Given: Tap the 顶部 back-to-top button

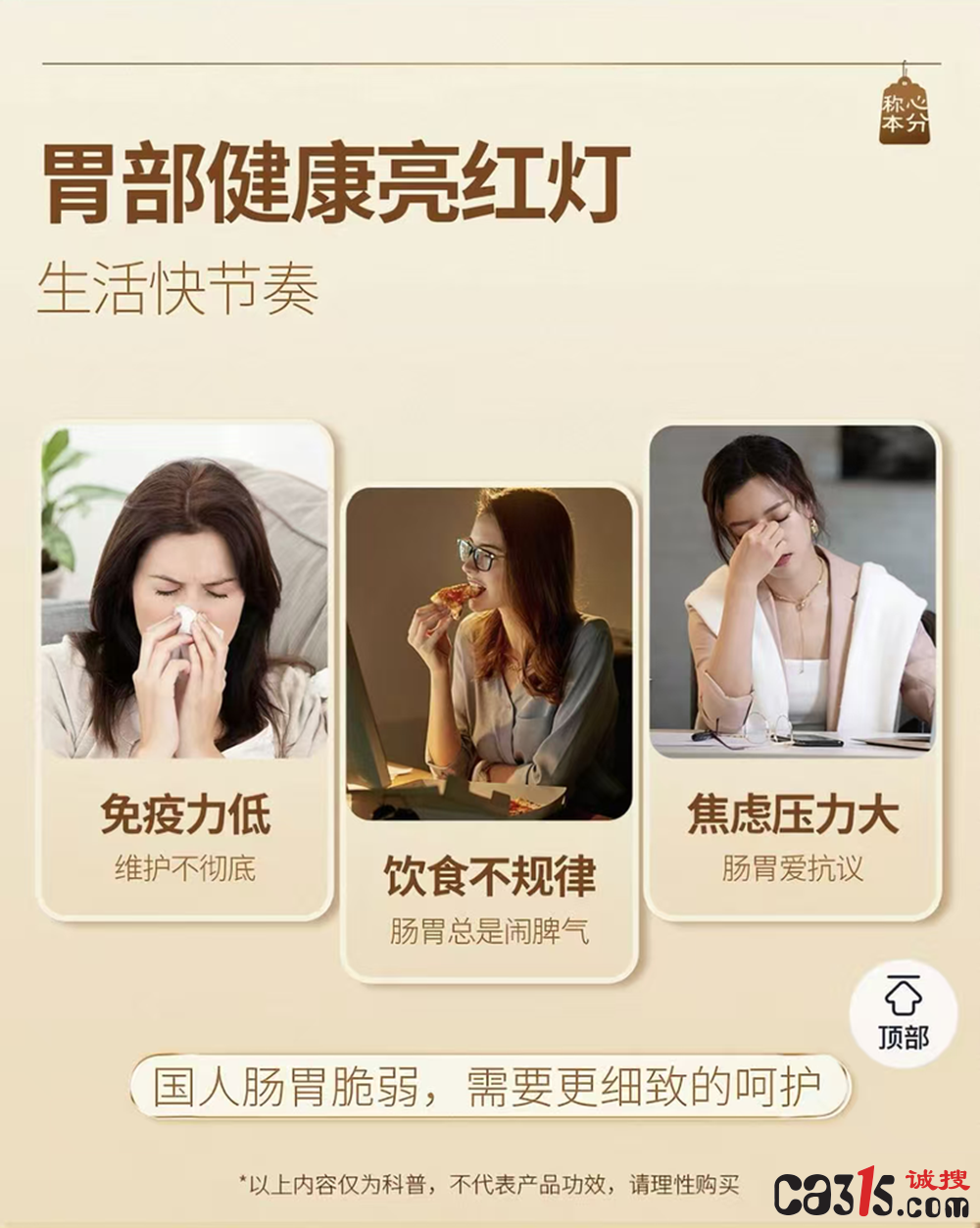Looking at the screenshot, I should 903,1013.
